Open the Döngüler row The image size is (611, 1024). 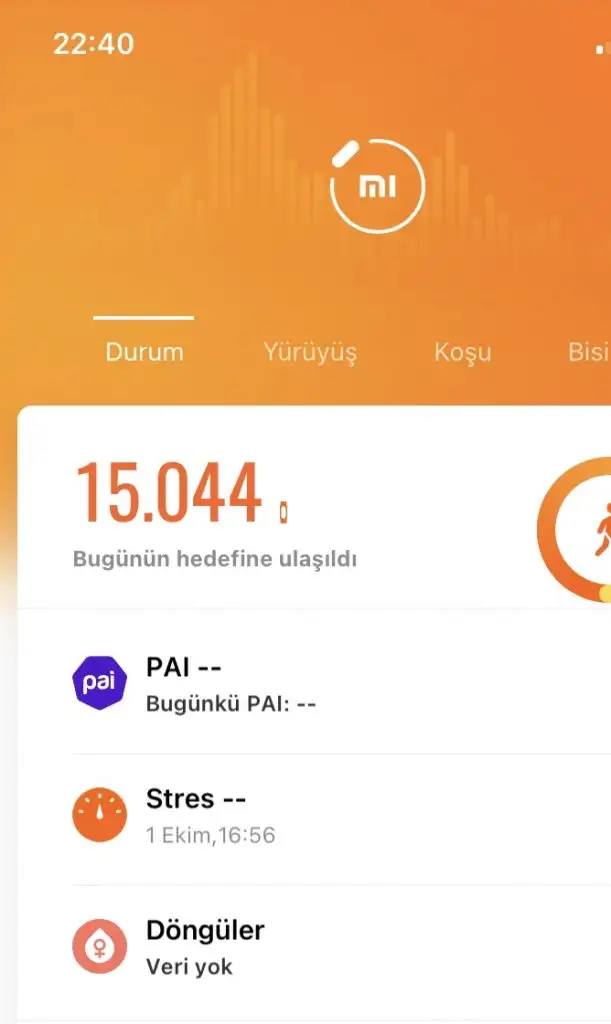tap(300, 946)
